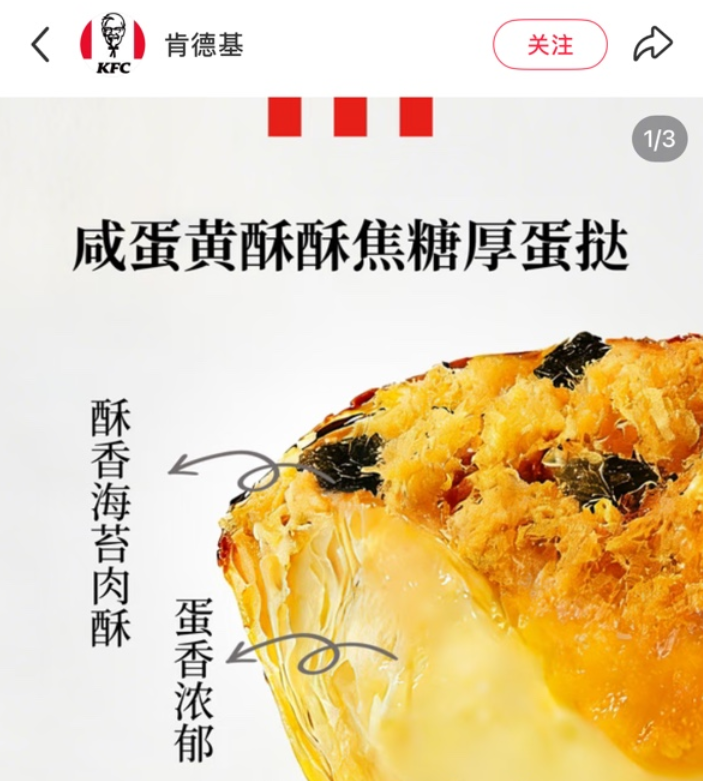The height and width of the screenshot is (781, 703).
Task: Share this post
Action: point(654,45)
